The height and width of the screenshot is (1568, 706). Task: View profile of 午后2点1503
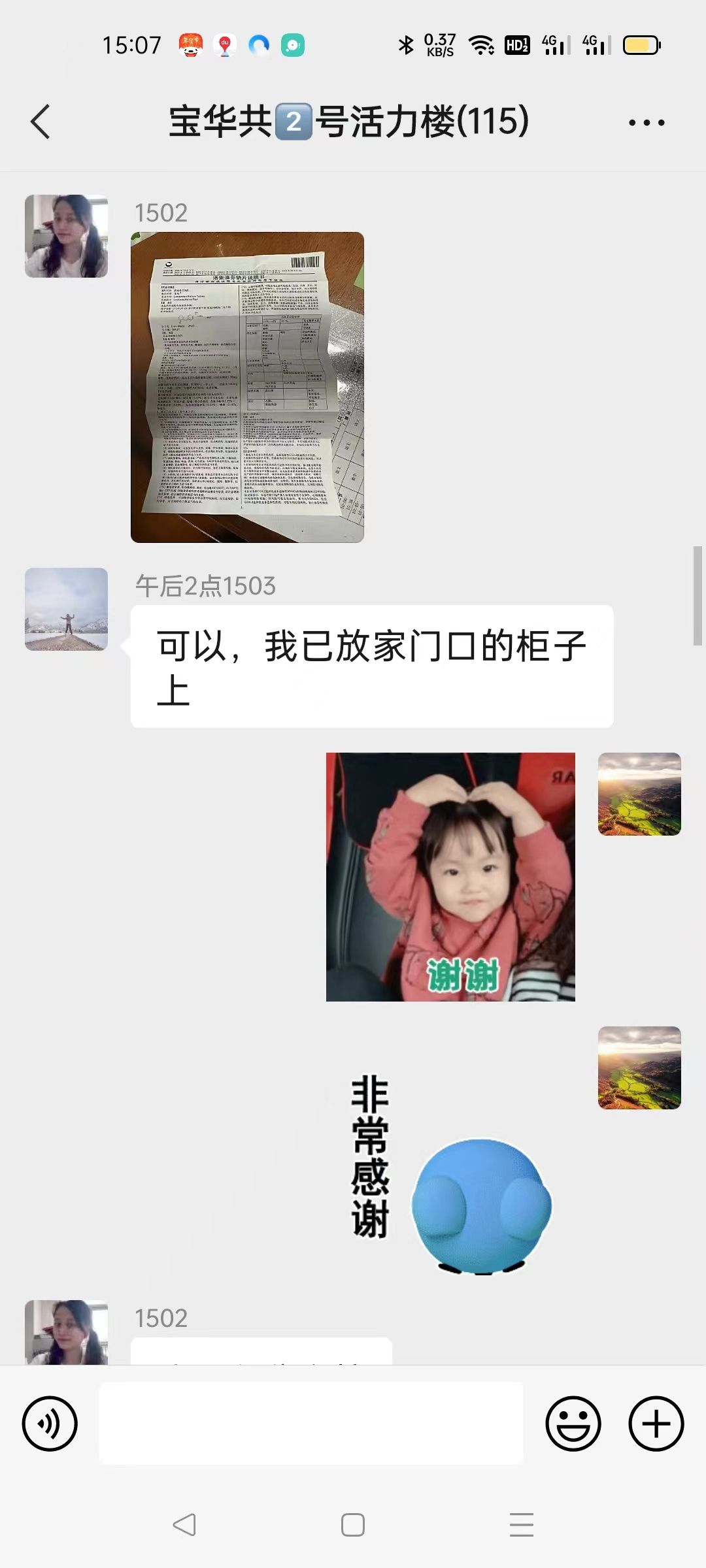click(66, 609)
